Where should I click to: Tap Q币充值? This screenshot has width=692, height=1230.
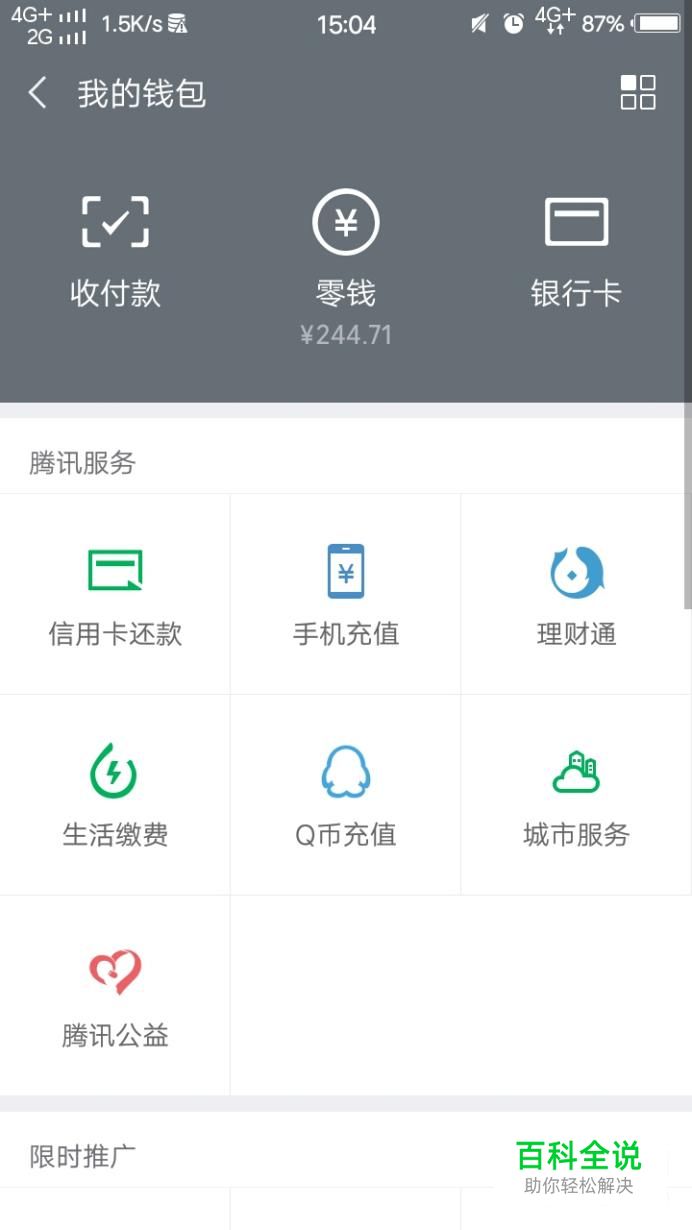click(x=345, y=795)
